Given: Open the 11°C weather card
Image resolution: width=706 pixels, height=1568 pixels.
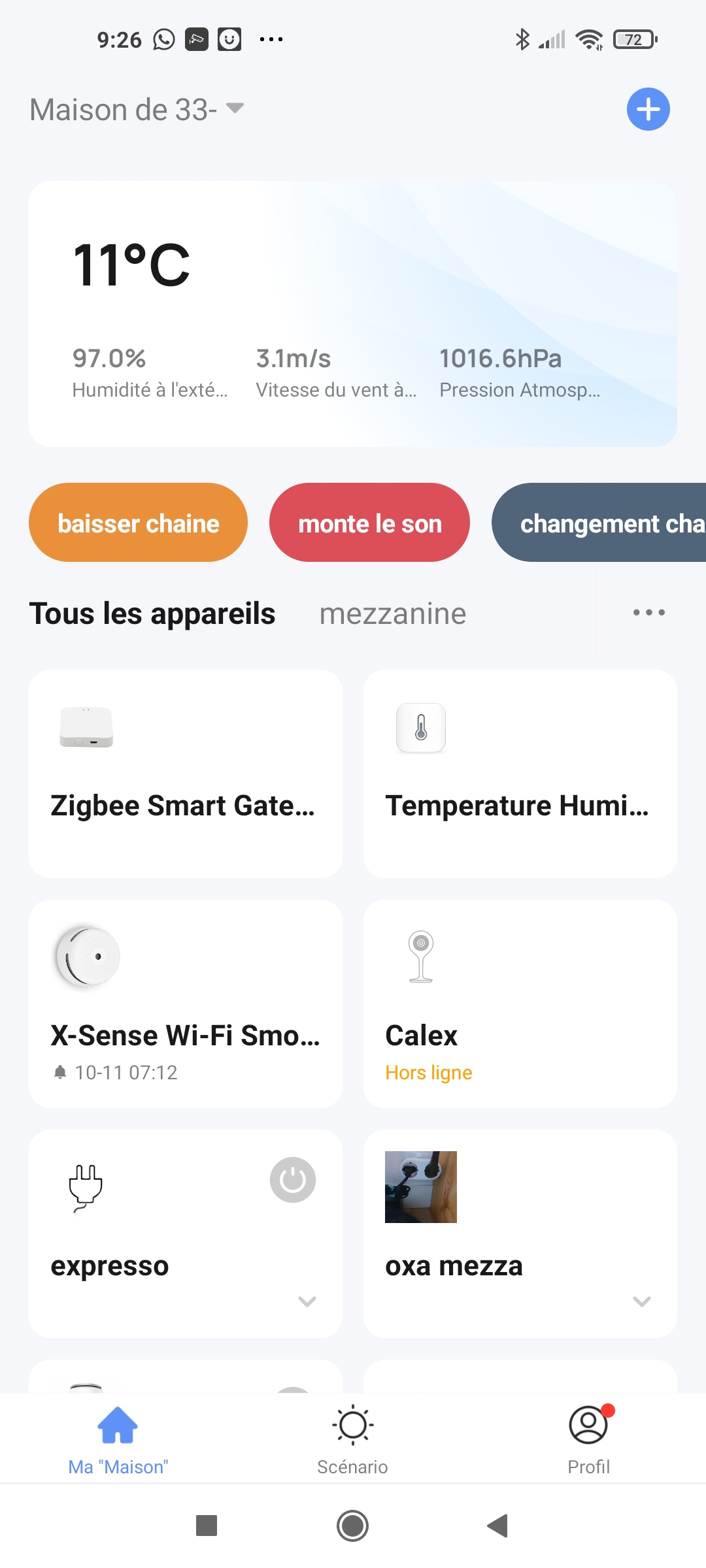Looking at the screenshot, I should tap(353, 314).
